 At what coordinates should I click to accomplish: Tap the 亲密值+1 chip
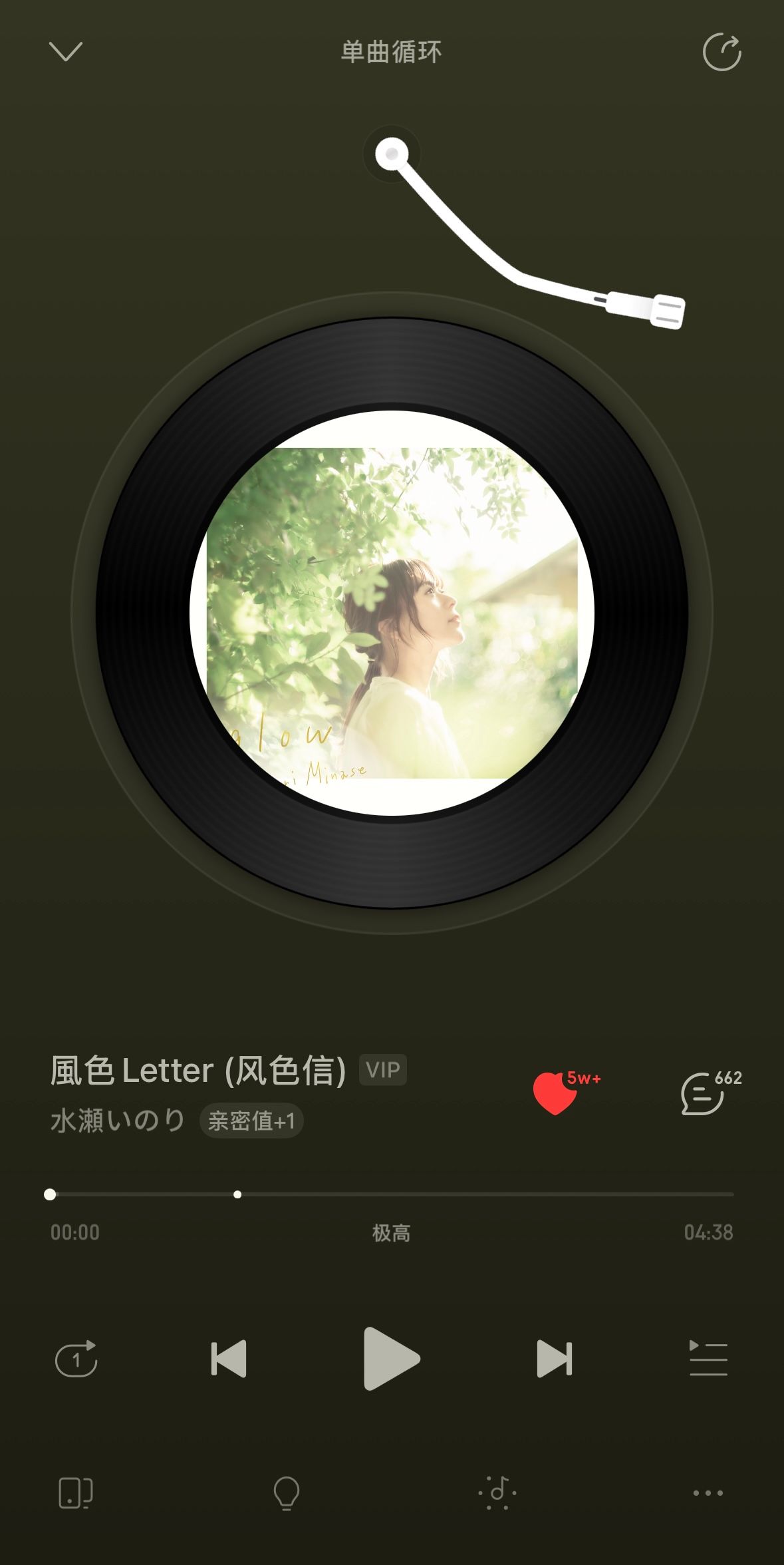251,1121
